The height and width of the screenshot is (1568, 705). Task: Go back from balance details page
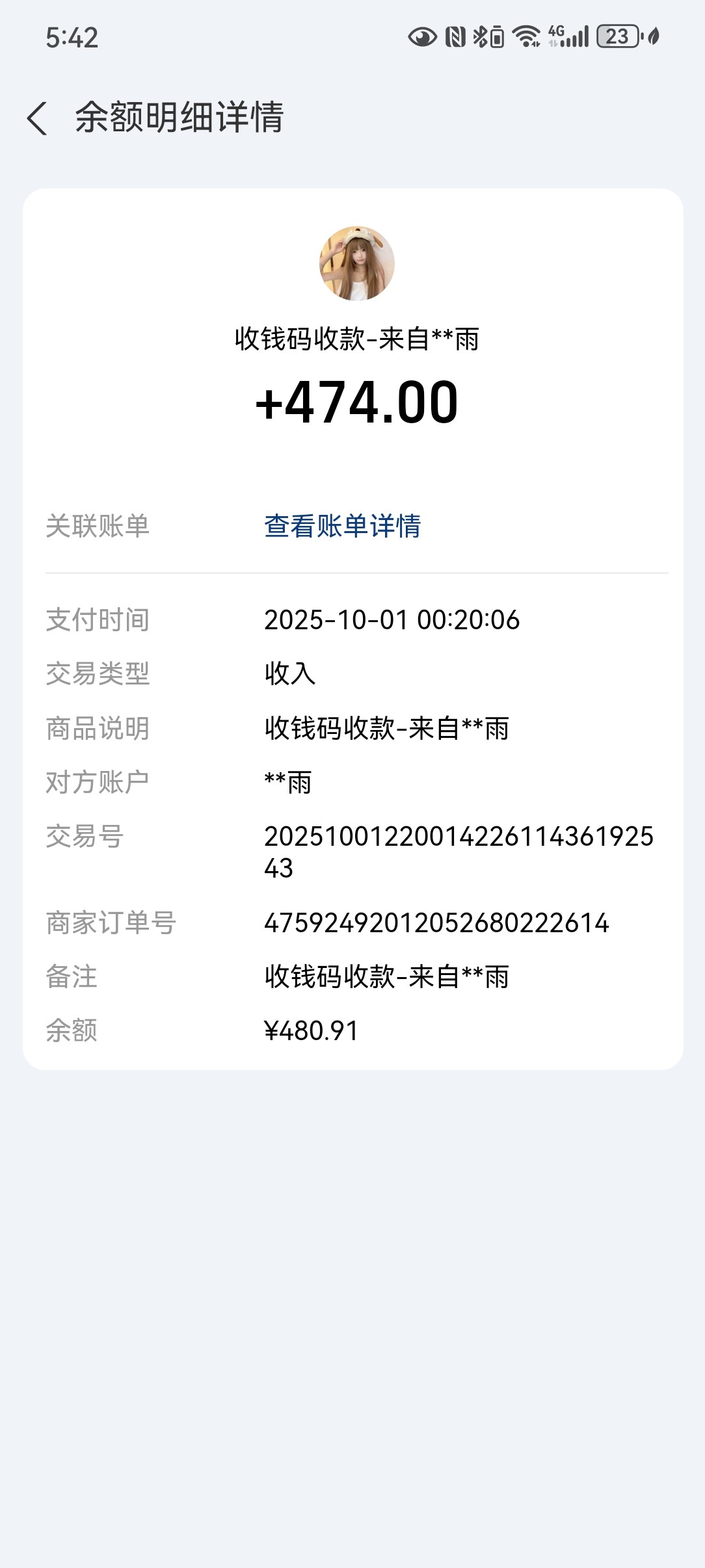pyautogui.click(x=38, y=118)
